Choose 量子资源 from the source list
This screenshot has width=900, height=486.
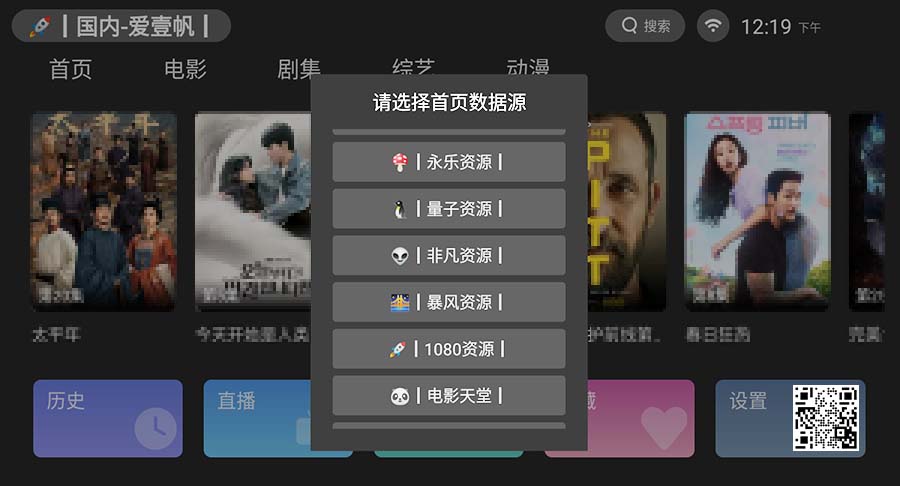point(448,209)
